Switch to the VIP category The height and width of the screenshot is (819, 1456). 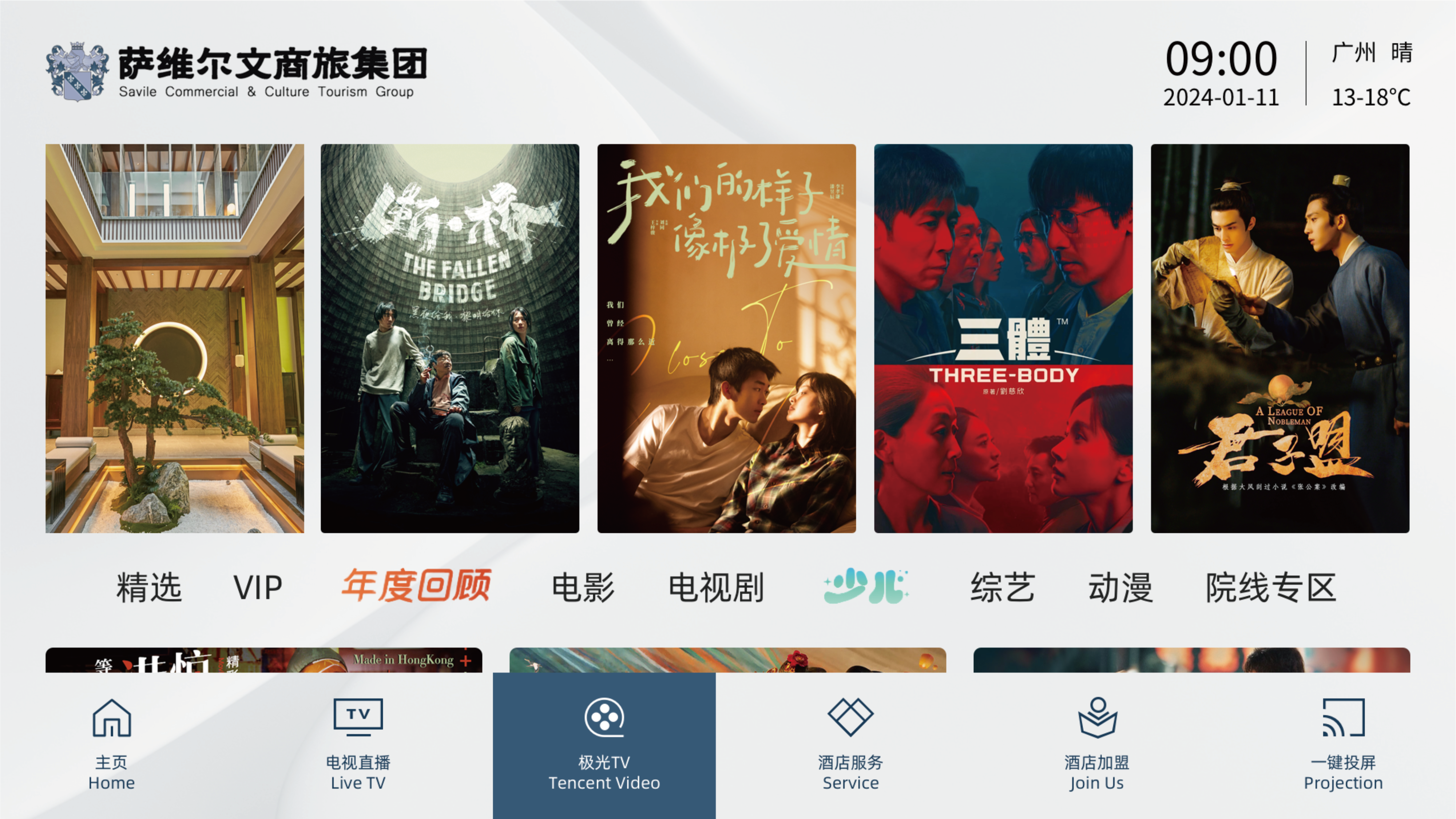pos(258,587)
